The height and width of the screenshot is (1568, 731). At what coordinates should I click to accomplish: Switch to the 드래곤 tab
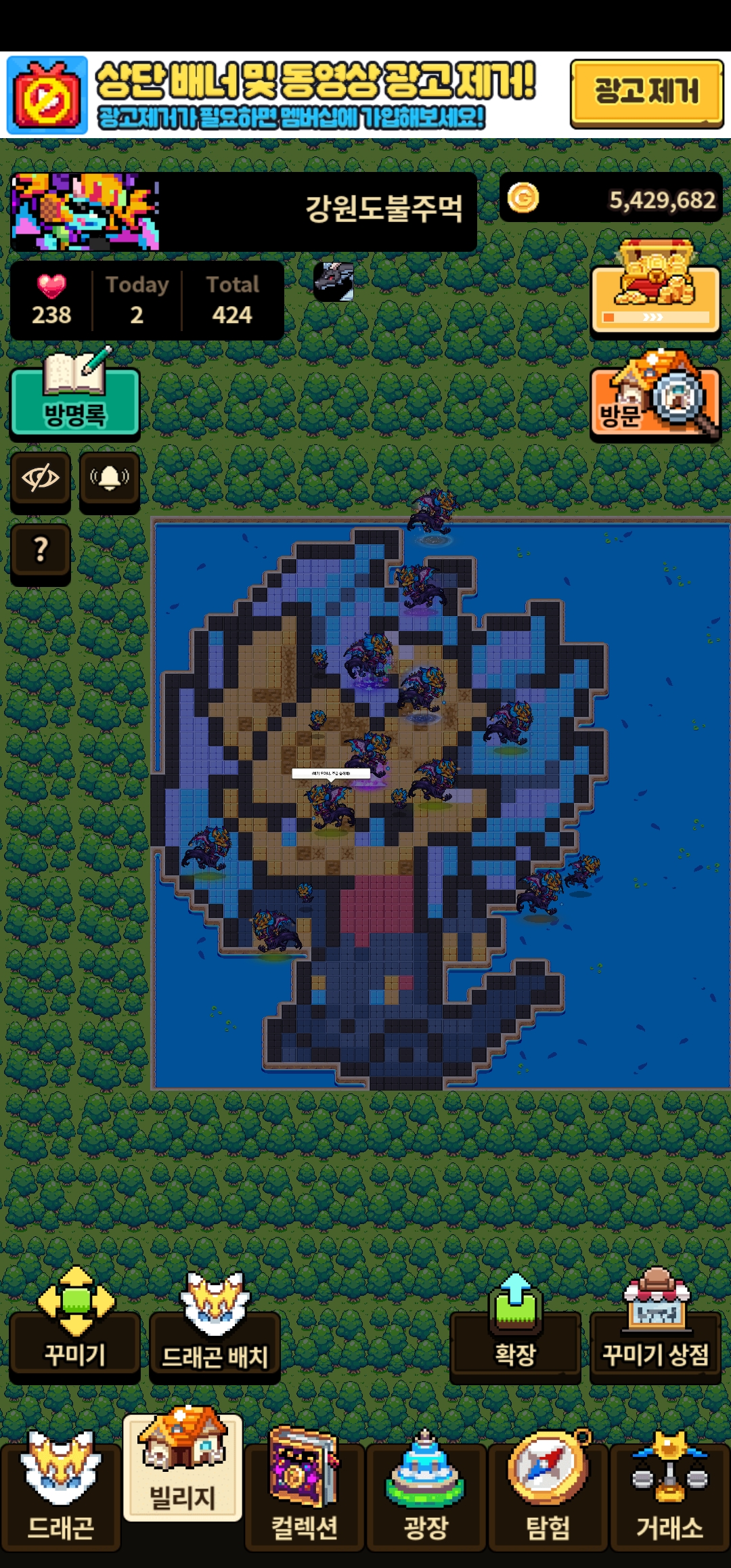click(x=61, y=1496)
